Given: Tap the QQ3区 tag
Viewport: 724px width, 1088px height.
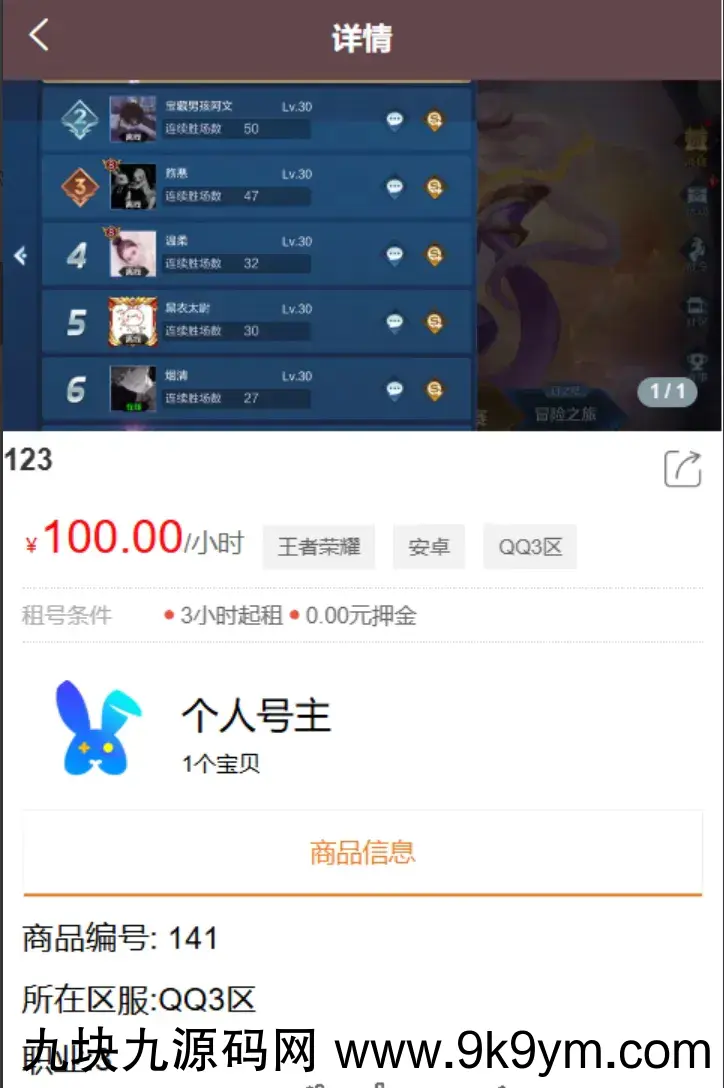Looking at the screenshot, I should (530, 547).
